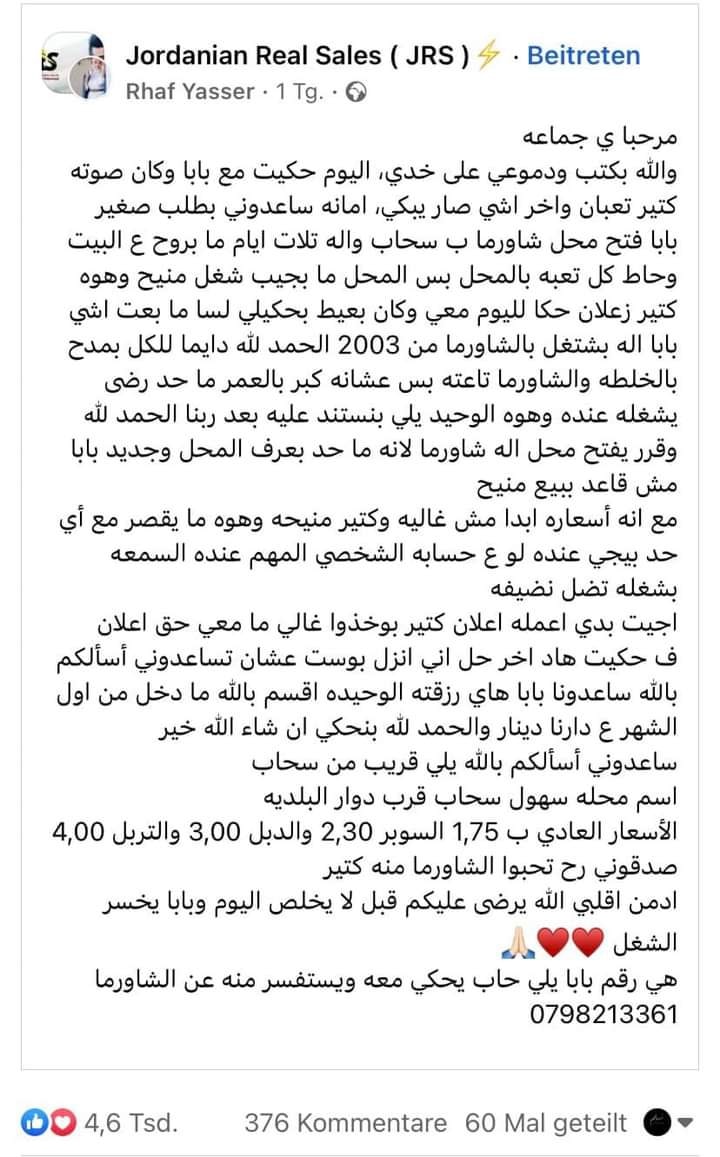Click the second heart emoji in the signature
720x1157 pixels.
click(x=586, y=940)
